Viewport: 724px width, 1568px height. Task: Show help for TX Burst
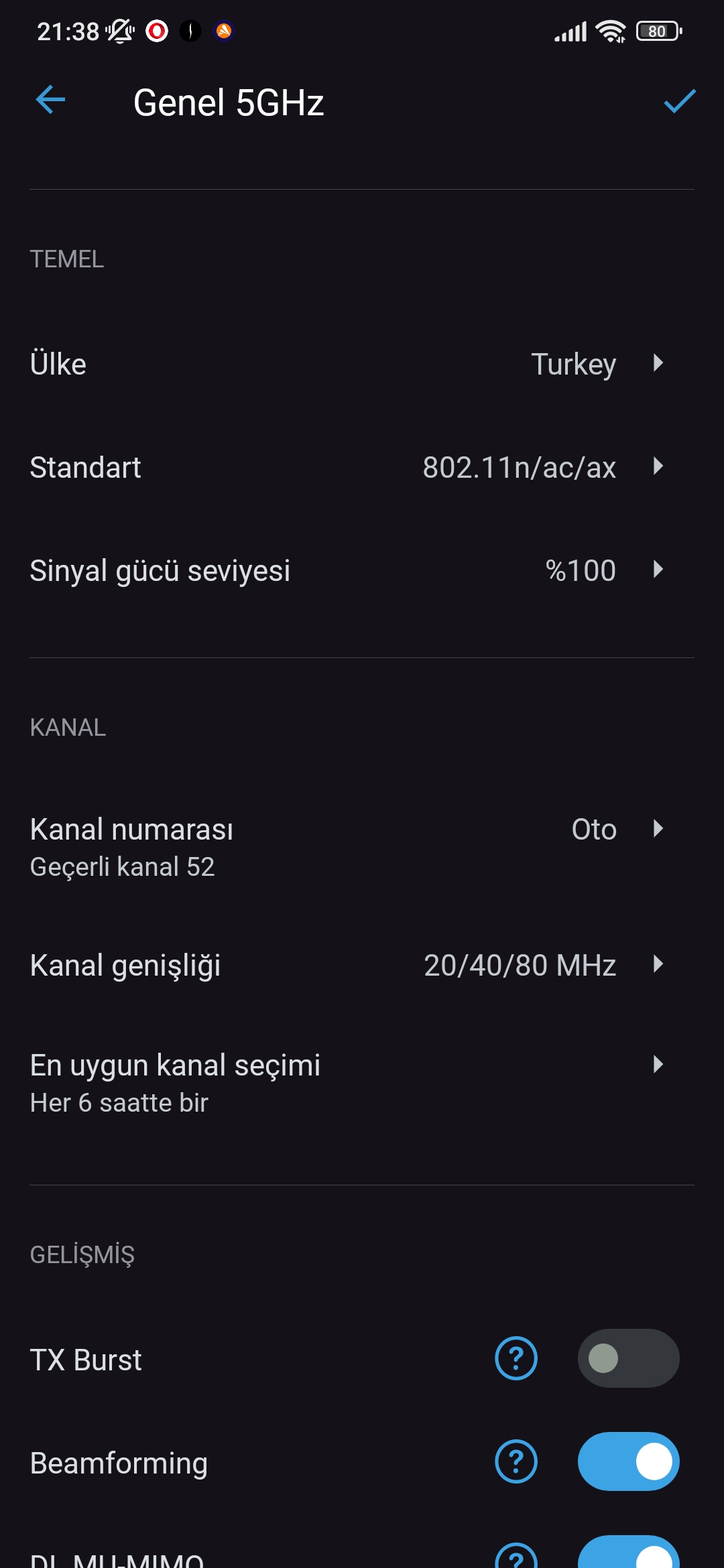516,1358
